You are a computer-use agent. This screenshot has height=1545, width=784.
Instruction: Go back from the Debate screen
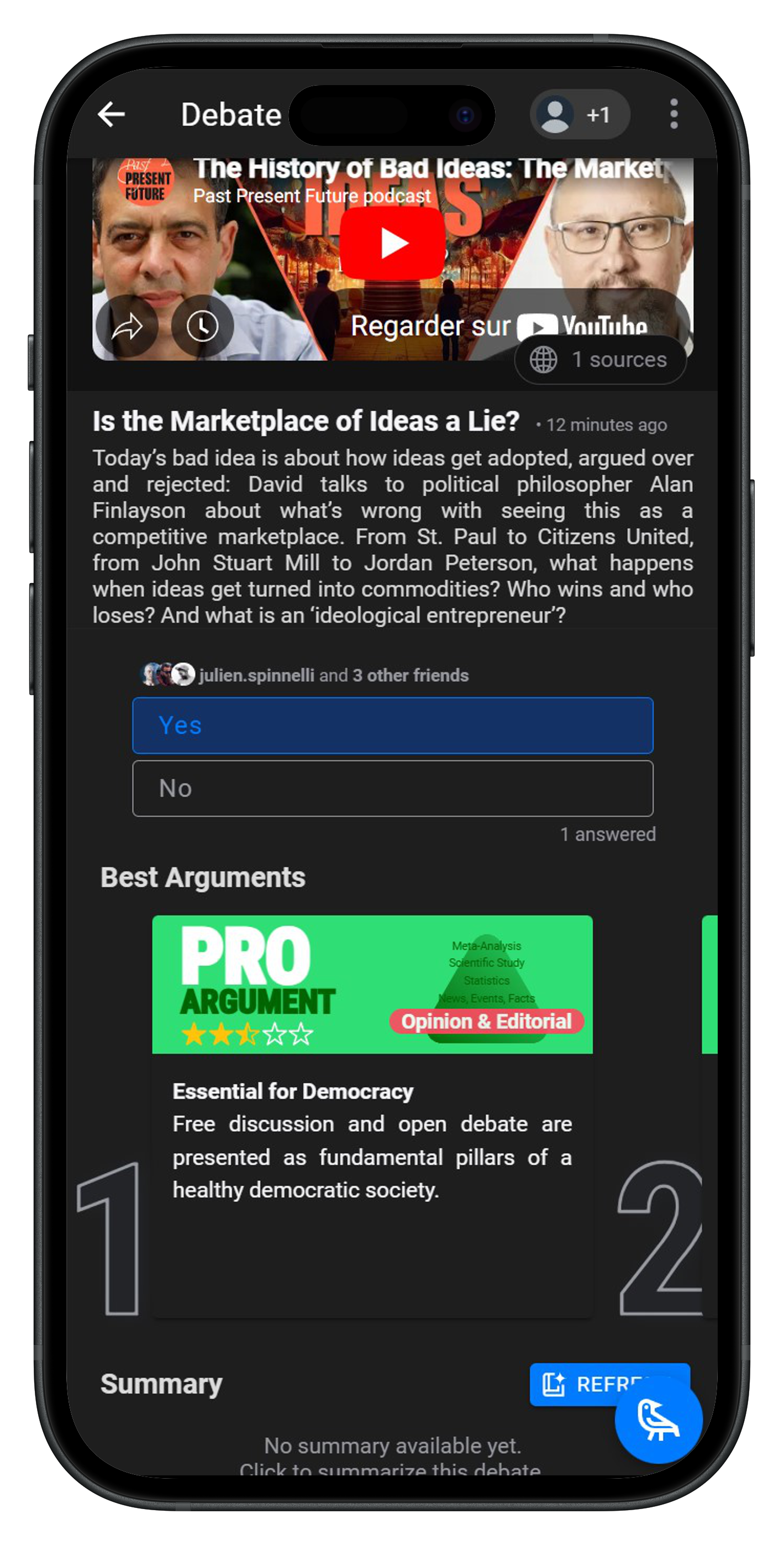coord(112,114)
